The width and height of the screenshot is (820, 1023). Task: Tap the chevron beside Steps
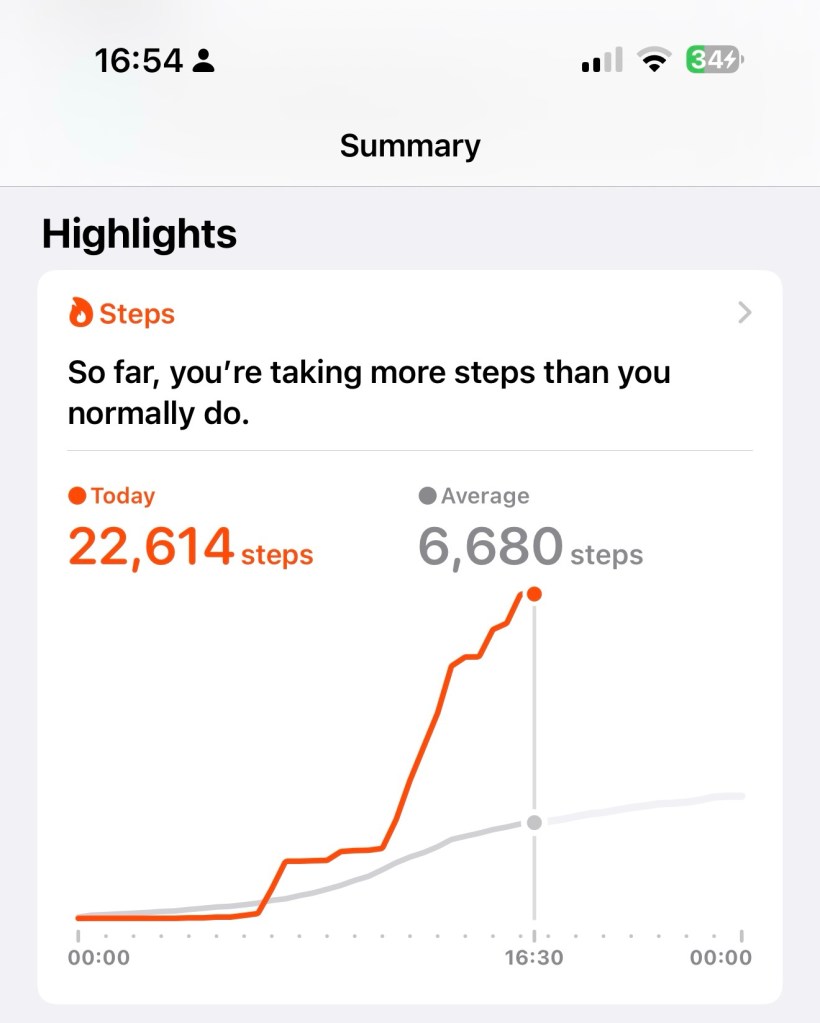pos(744,314)
